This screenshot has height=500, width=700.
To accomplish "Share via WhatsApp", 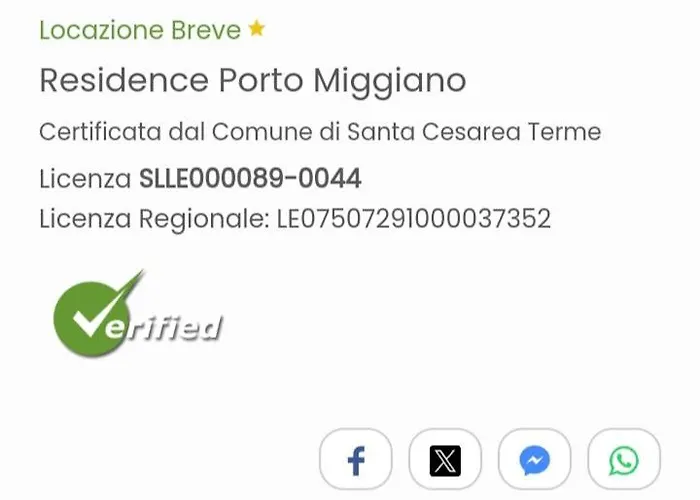I will (x=624, y=461).
